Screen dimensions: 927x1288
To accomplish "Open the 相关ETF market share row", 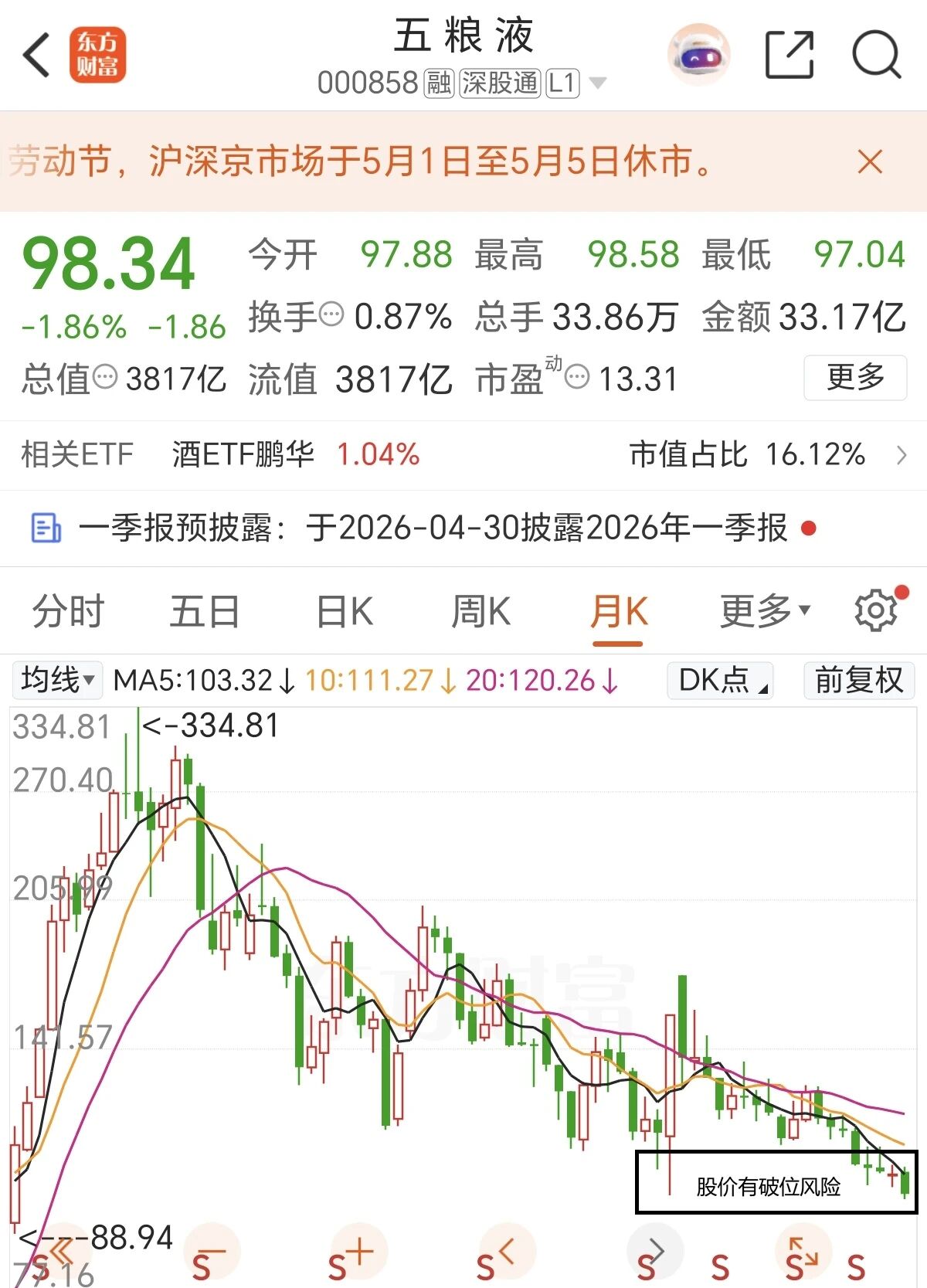I will pos(463,454).
